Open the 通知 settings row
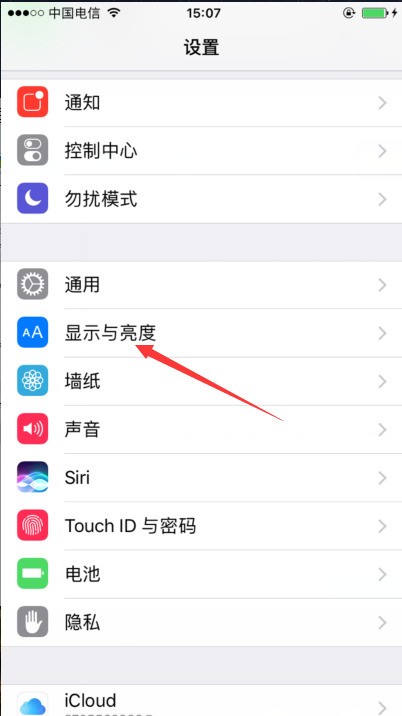Screen dimensions: 402x716 pyautogui.click(x=201, y=103)
